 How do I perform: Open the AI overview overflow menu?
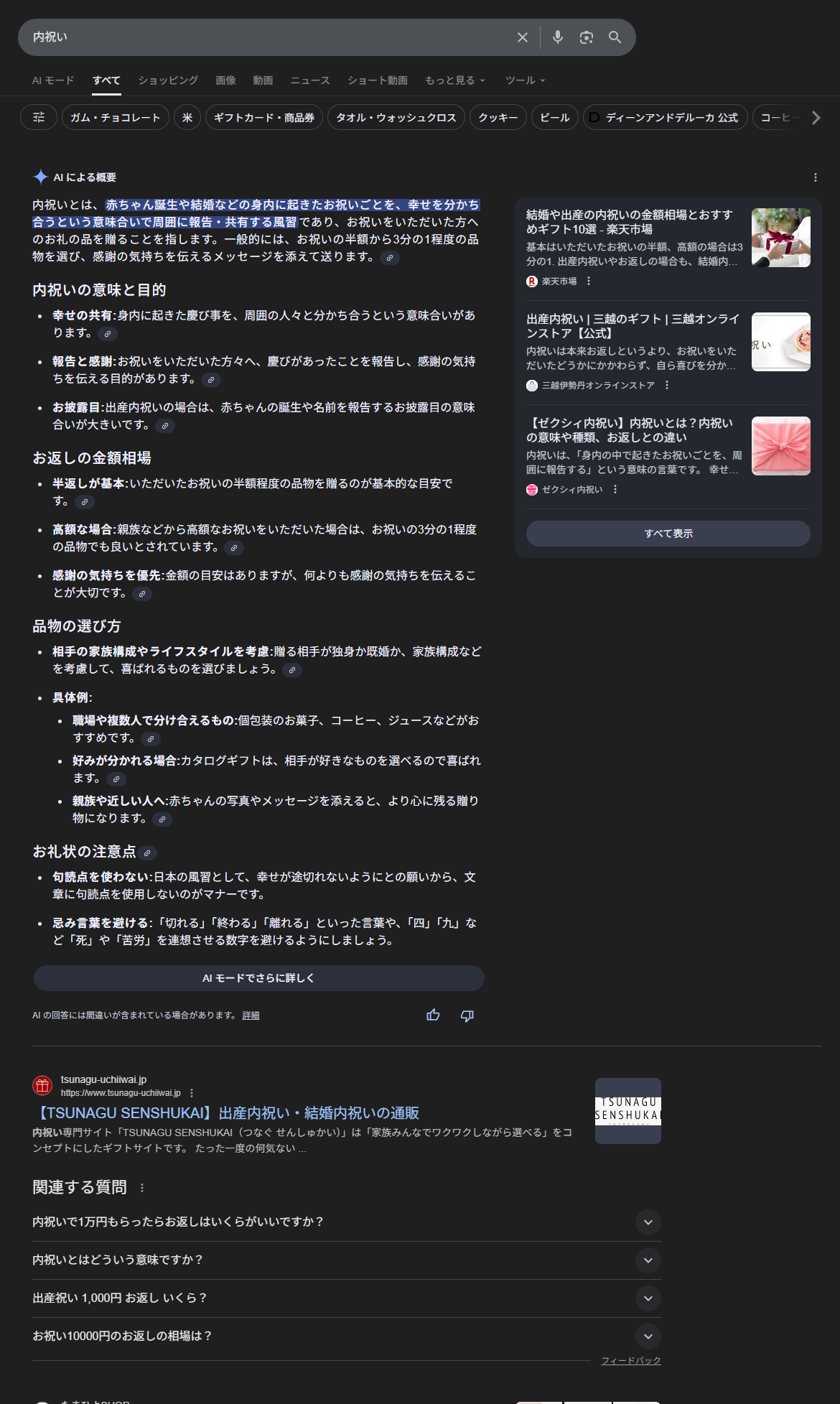click(x=815, y=177)
